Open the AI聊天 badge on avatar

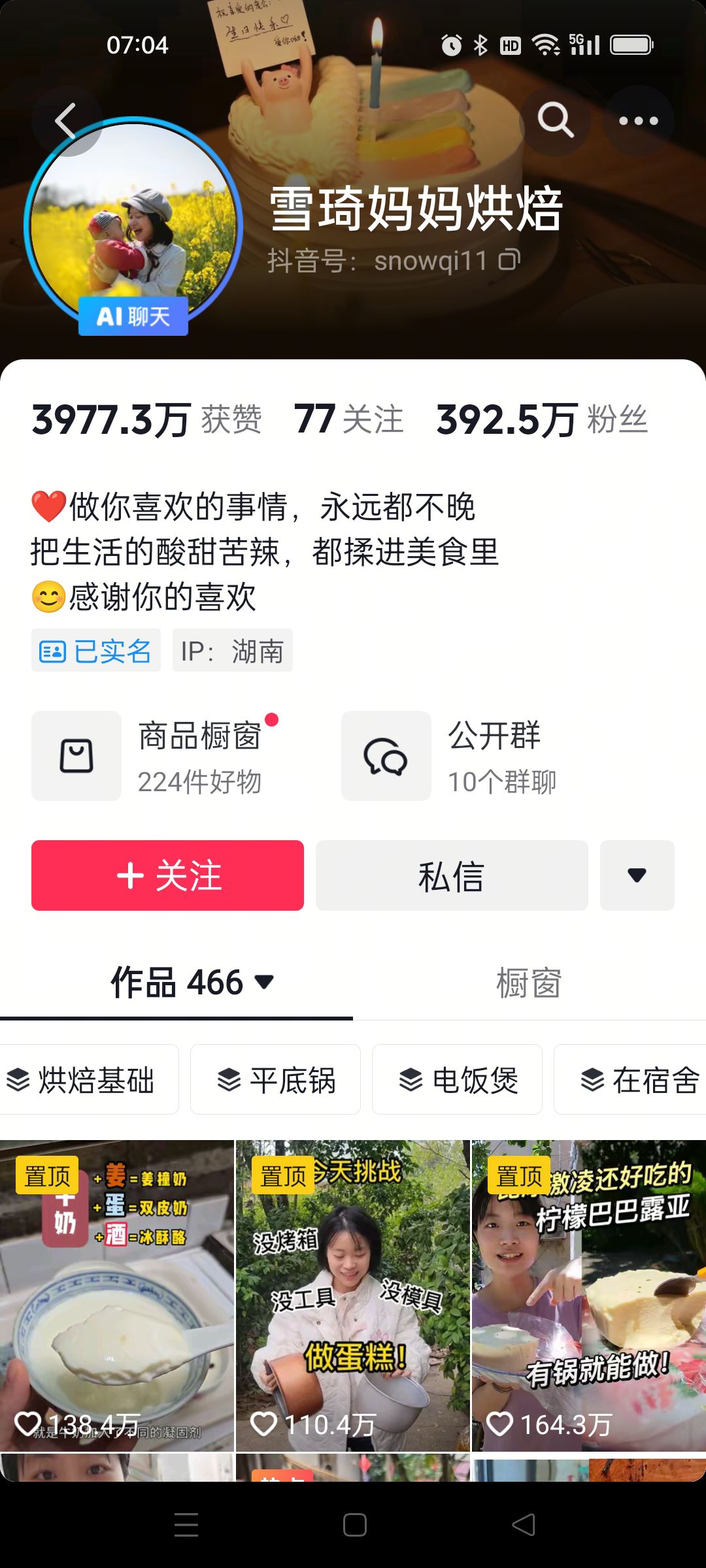[133, 316]
